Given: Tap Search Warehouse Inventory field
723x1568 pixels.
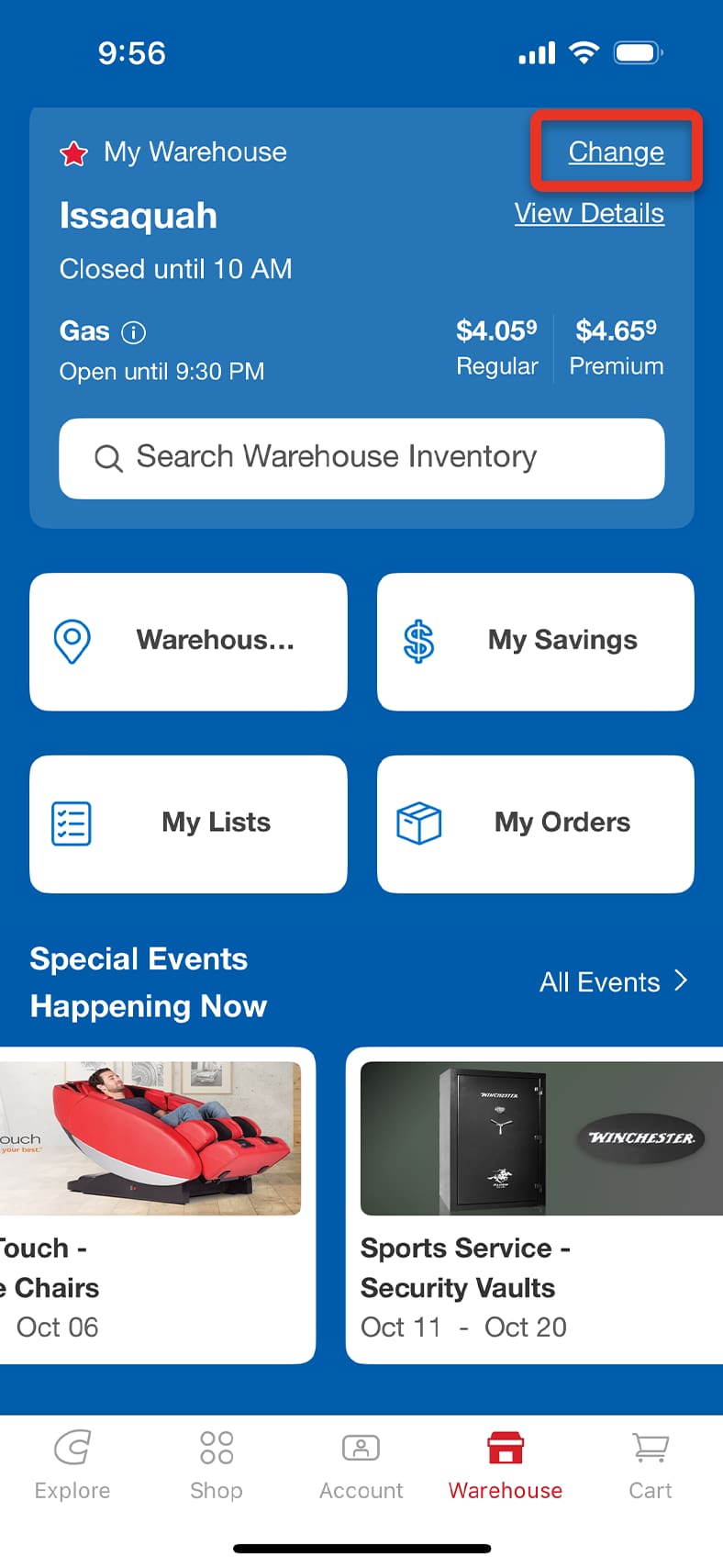Looking at the screenshot, I should pos(361,458).
